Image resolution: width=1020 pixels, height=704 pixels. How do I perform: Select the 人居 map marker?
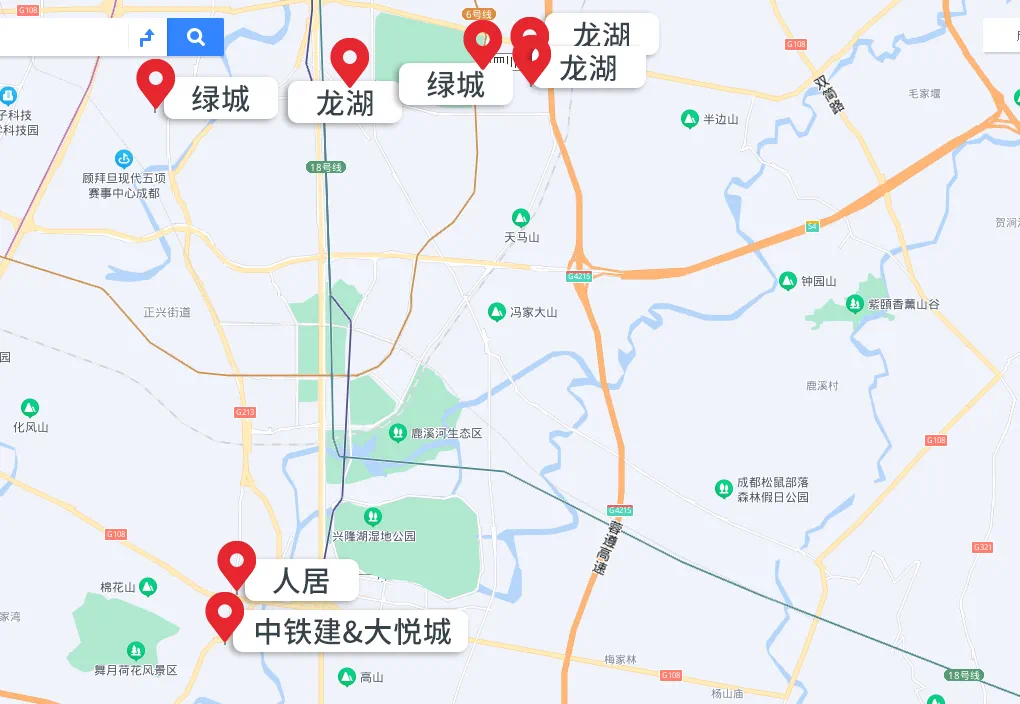coord(237,563)
